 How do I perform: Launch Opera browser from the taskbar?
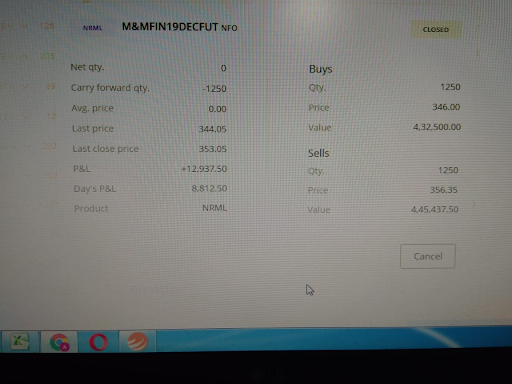(98, 342)
